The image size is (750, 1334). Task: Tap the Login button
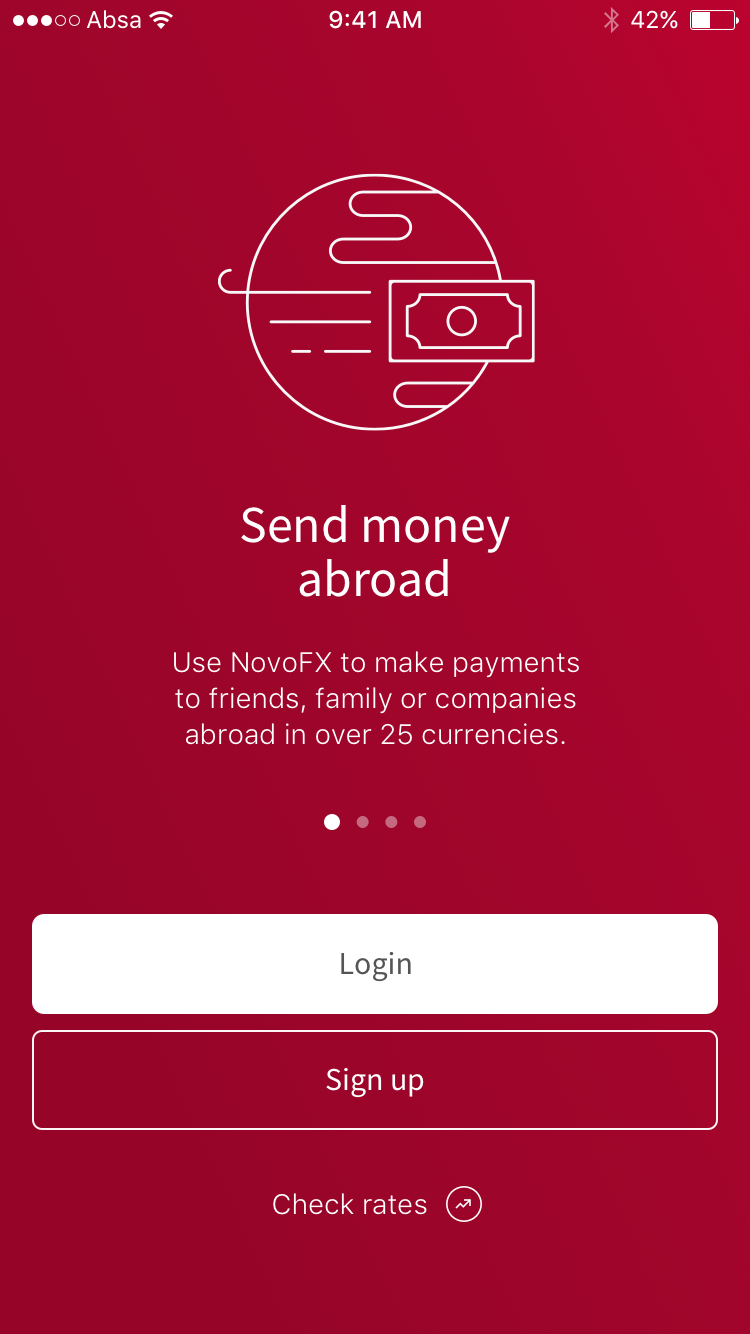[375, 964]
